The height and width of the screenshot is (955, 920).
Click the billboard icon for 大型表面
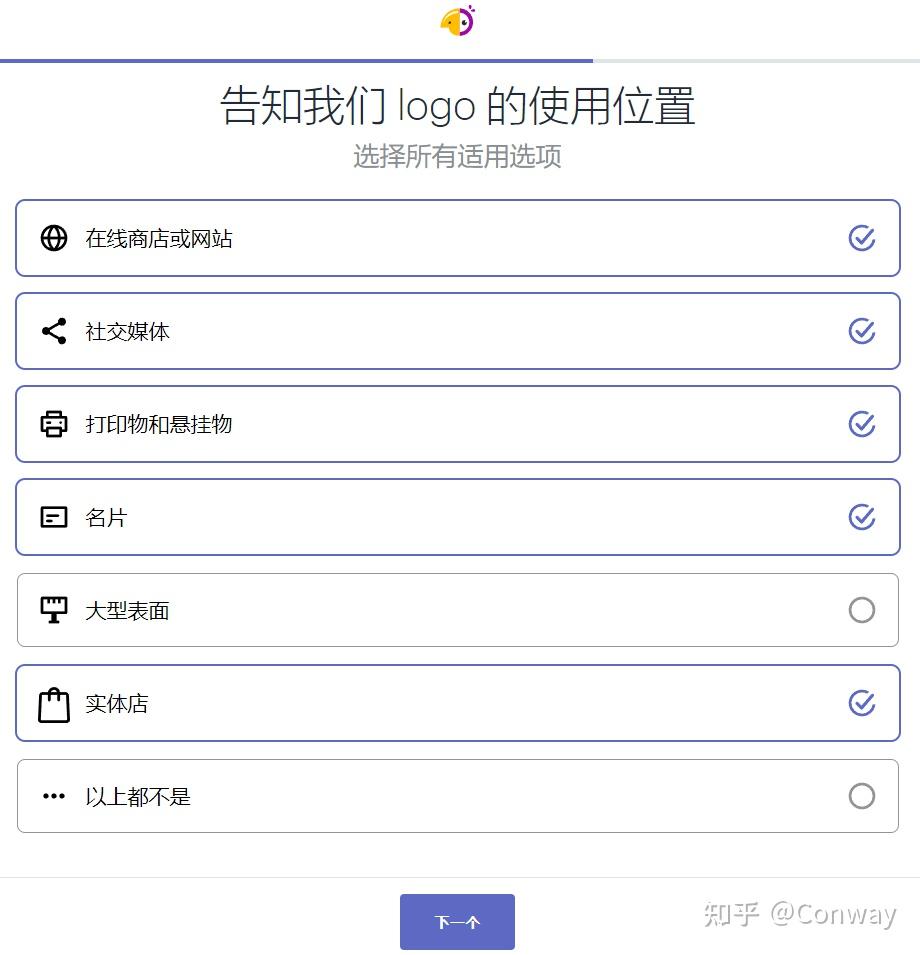click(x=53, y=610)
